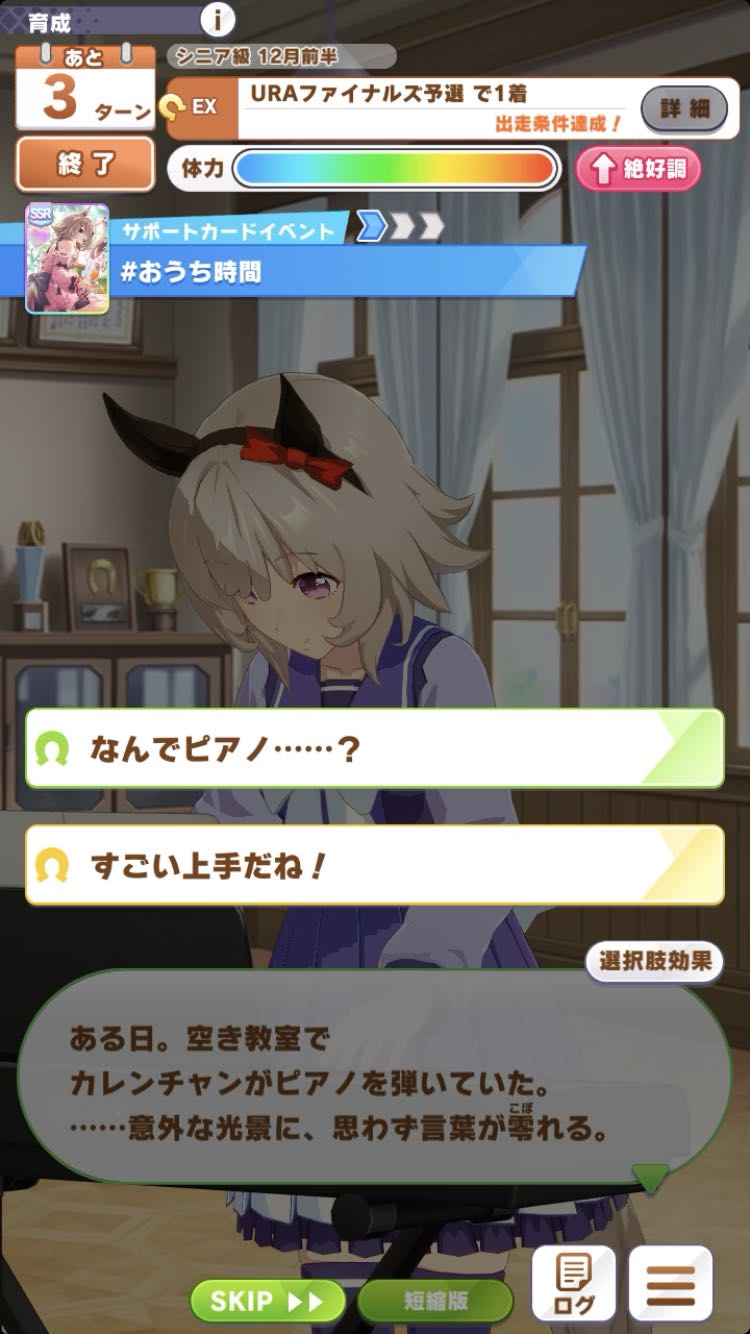Show 選択肢効果 for the choices
This screenshot has height=1334, width=750.
[x=654, y=961]
